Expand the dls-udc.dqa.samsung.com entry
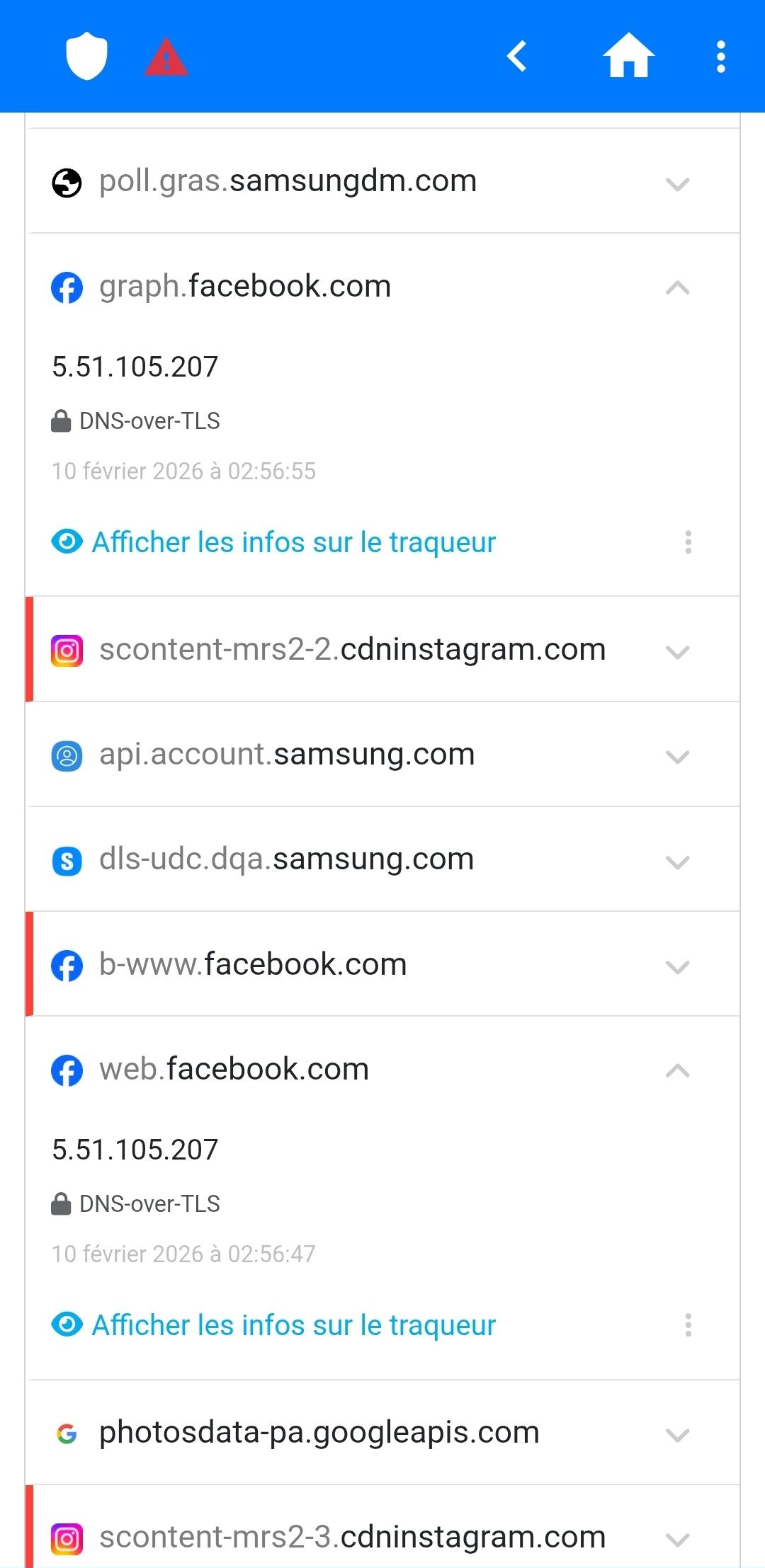This screenshot has width=765, height=1568. [677, 861]
